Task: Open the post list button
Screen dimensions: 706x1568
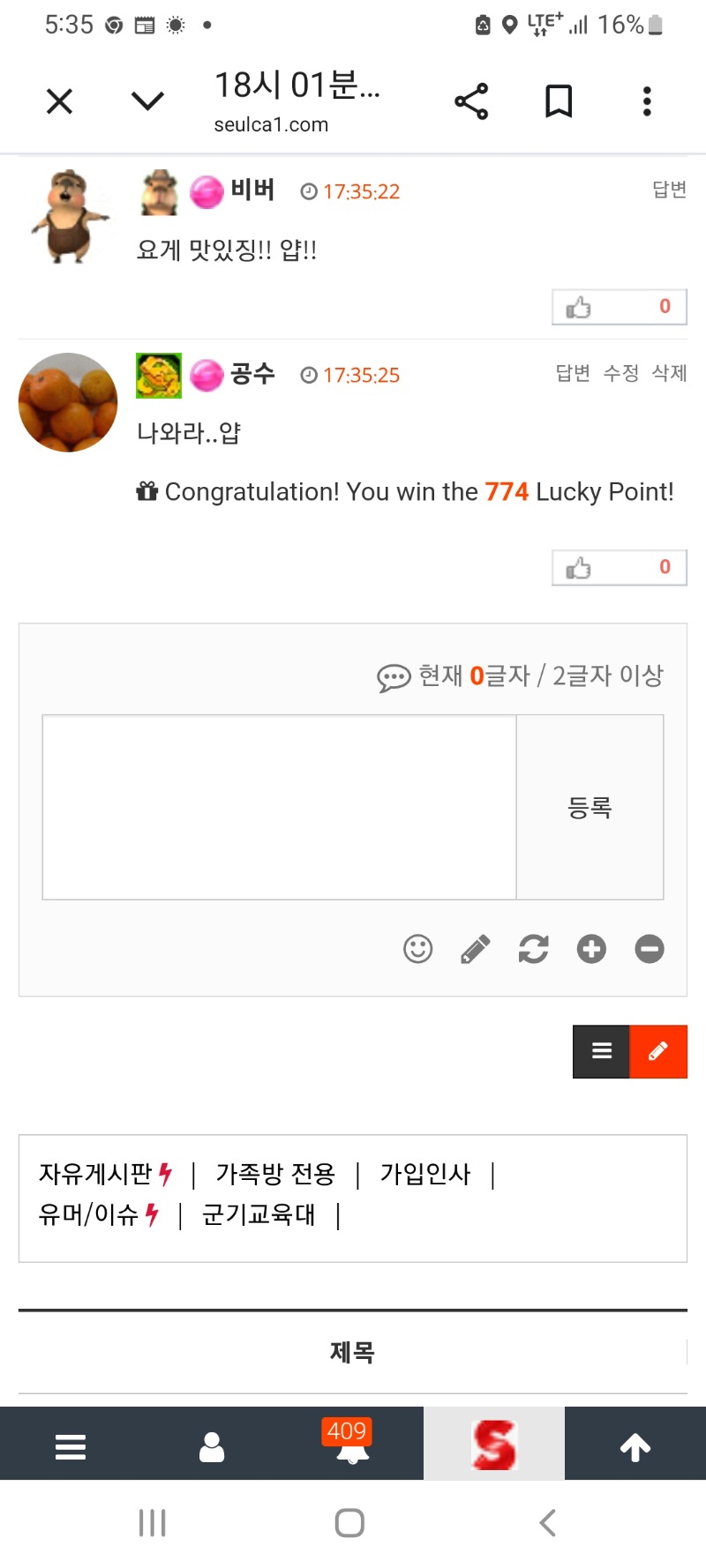Action: pyautogui.click(x=602, y=1051)
